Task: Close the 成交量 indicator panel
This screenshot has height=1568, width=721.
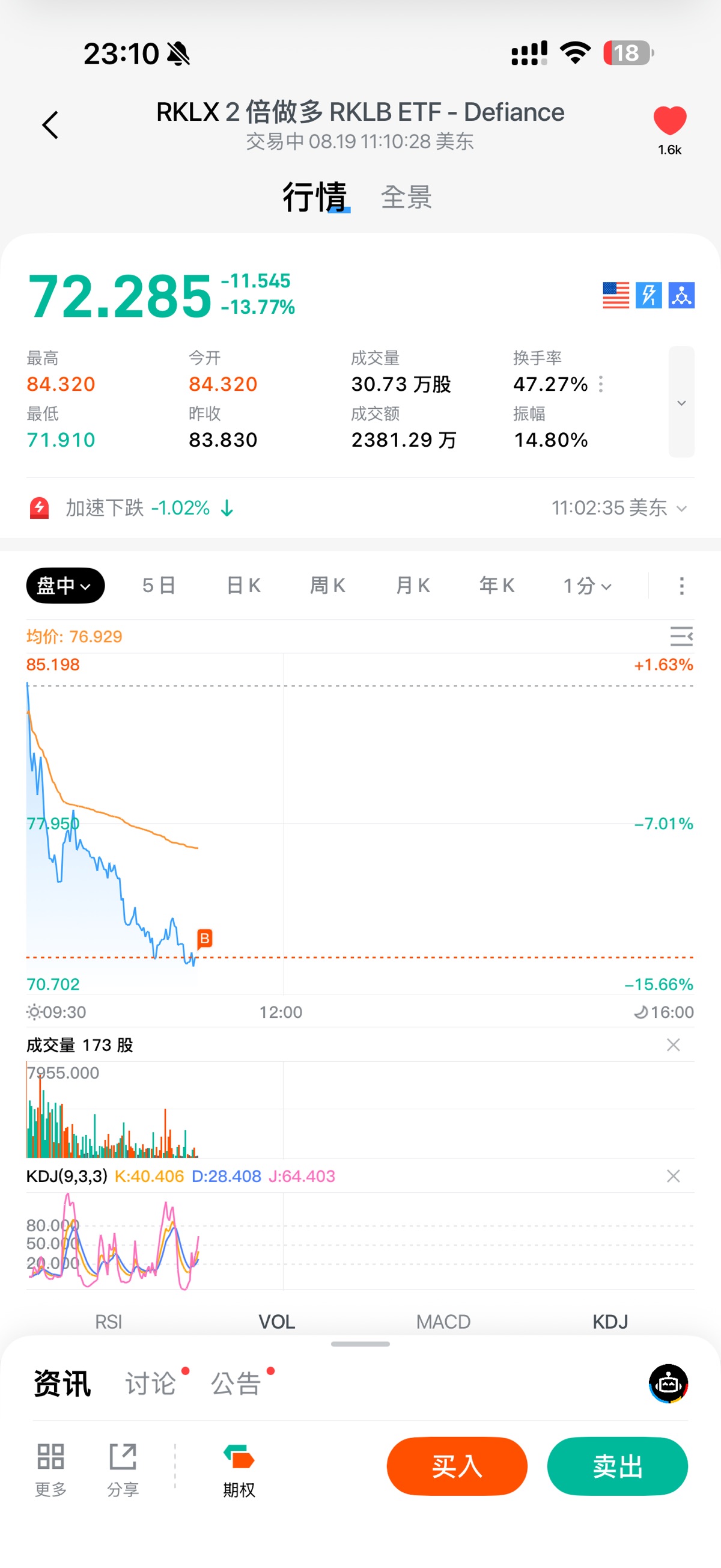Action: tap(673, 1045)
